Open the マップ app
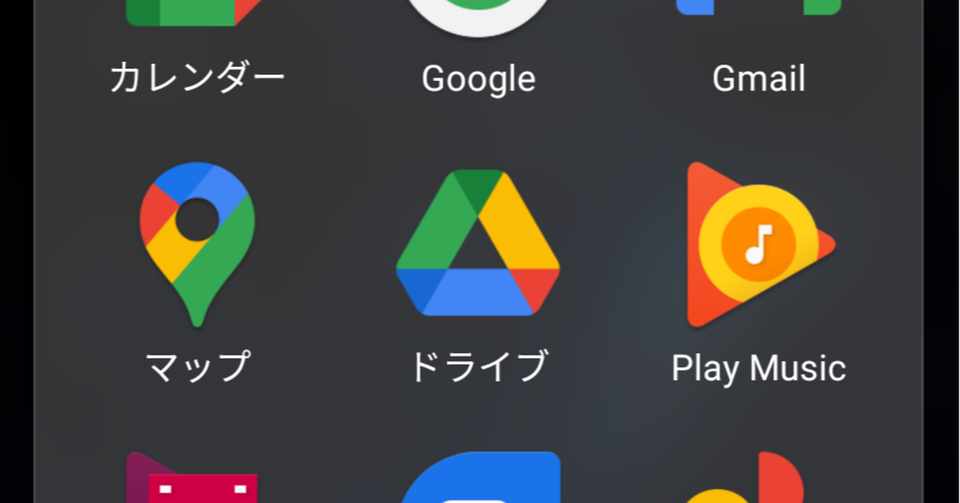960x503 pixels. (x=197, y=244)
